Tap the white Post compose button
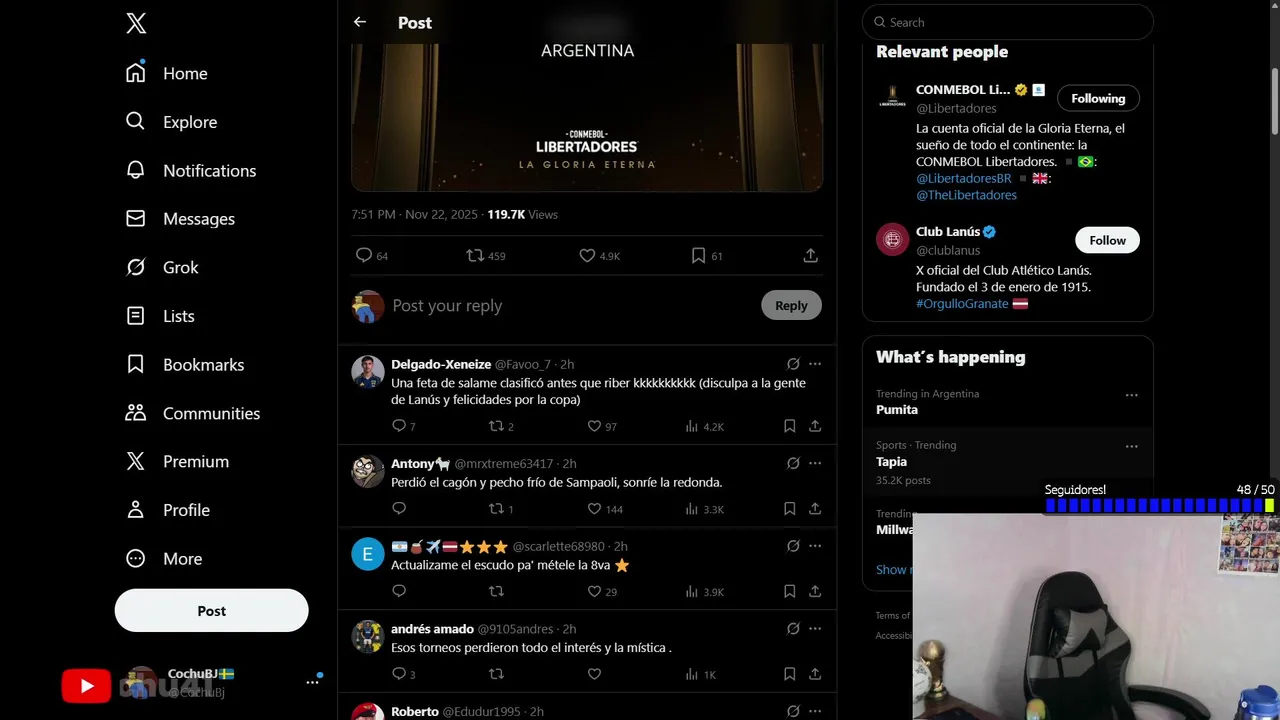The height and width of the screenshot is (720, 1280). point(211,610)
